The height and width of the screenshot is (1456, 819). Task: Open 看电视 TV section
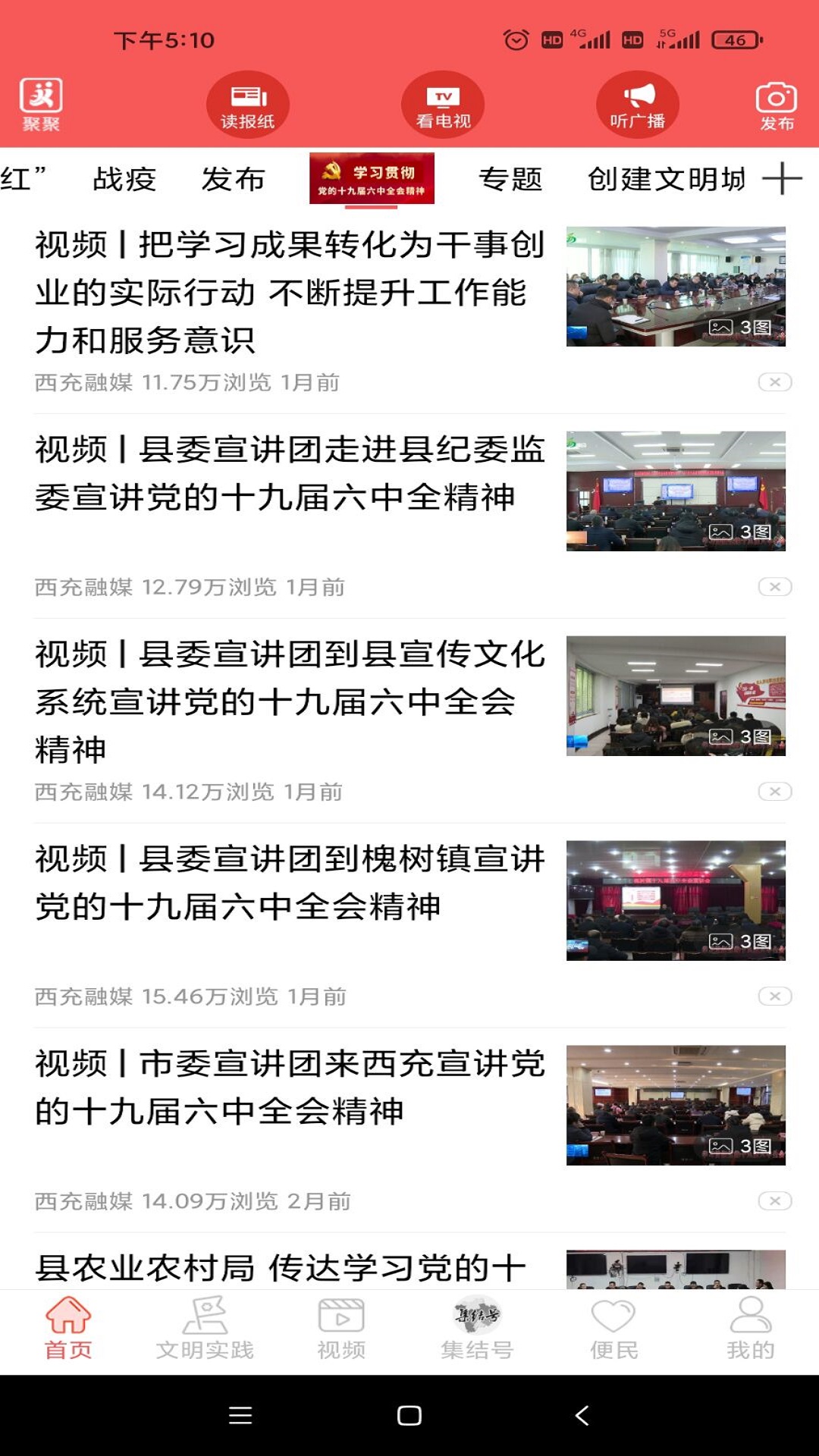443,105
